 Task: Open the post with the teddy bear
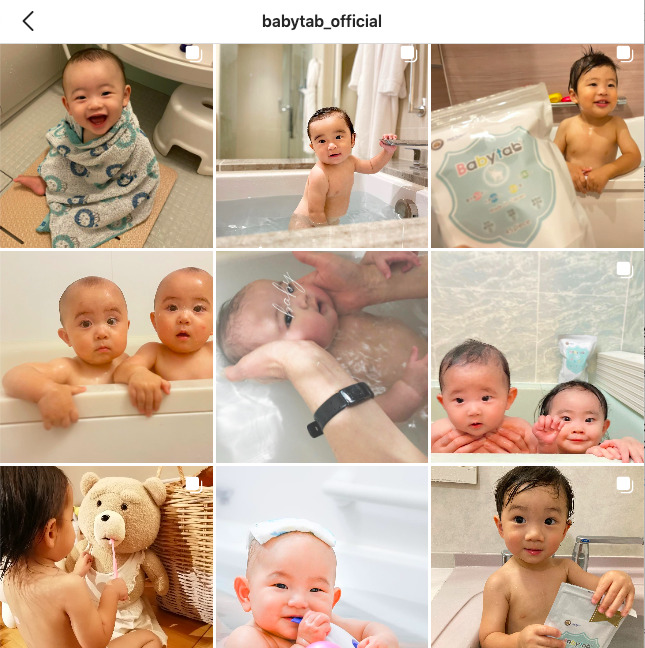point(106,557)
